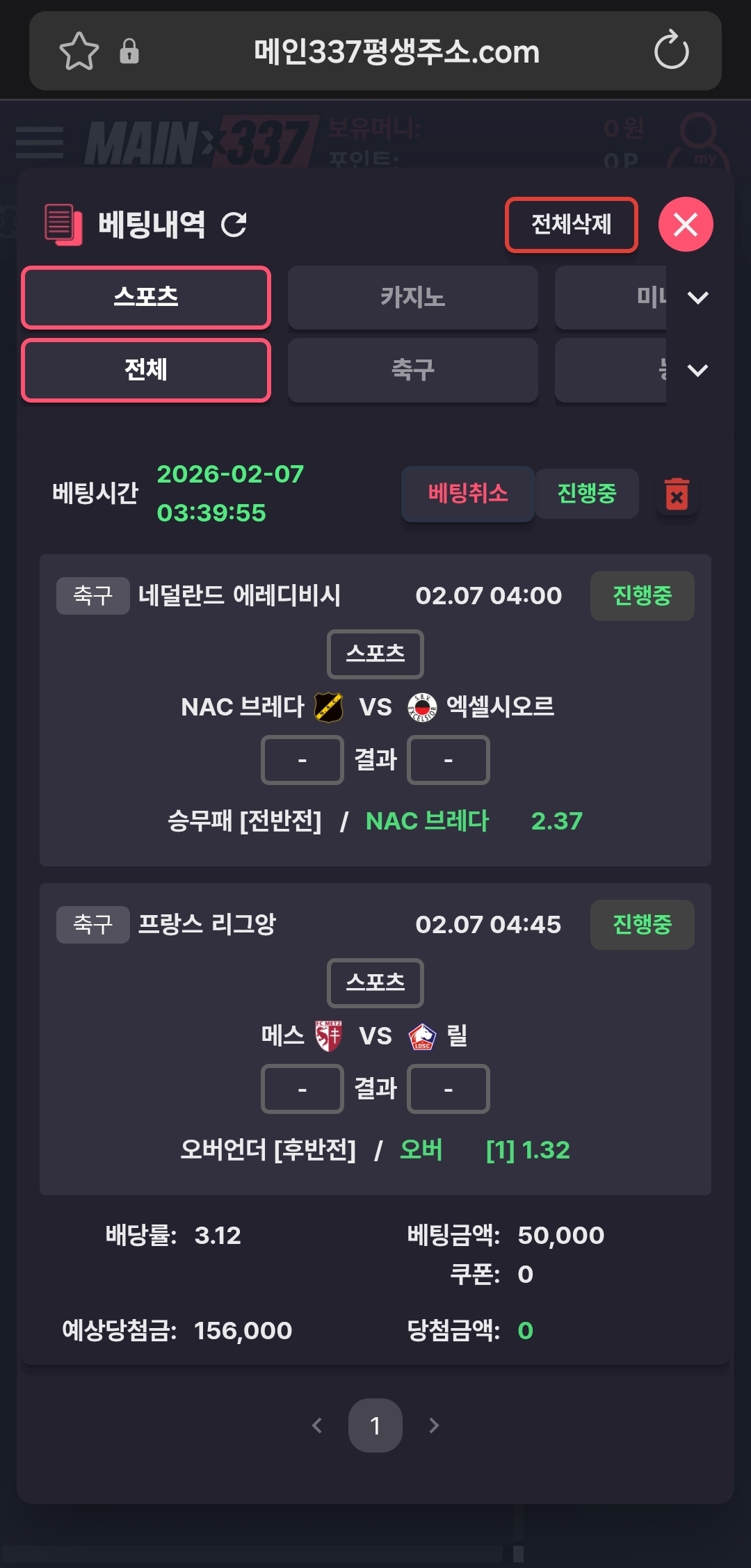Select the 스포츠 tab

coord(146,298)
